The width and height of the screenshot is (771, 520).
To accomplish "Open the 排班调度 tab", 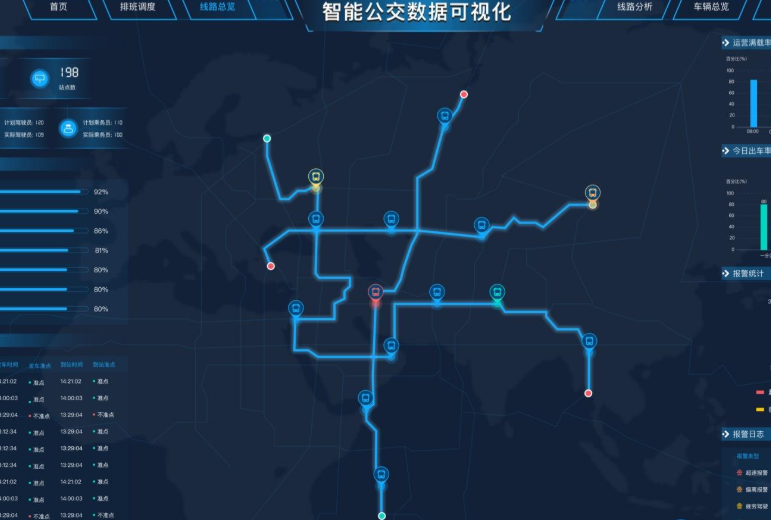I will point(137,7).
